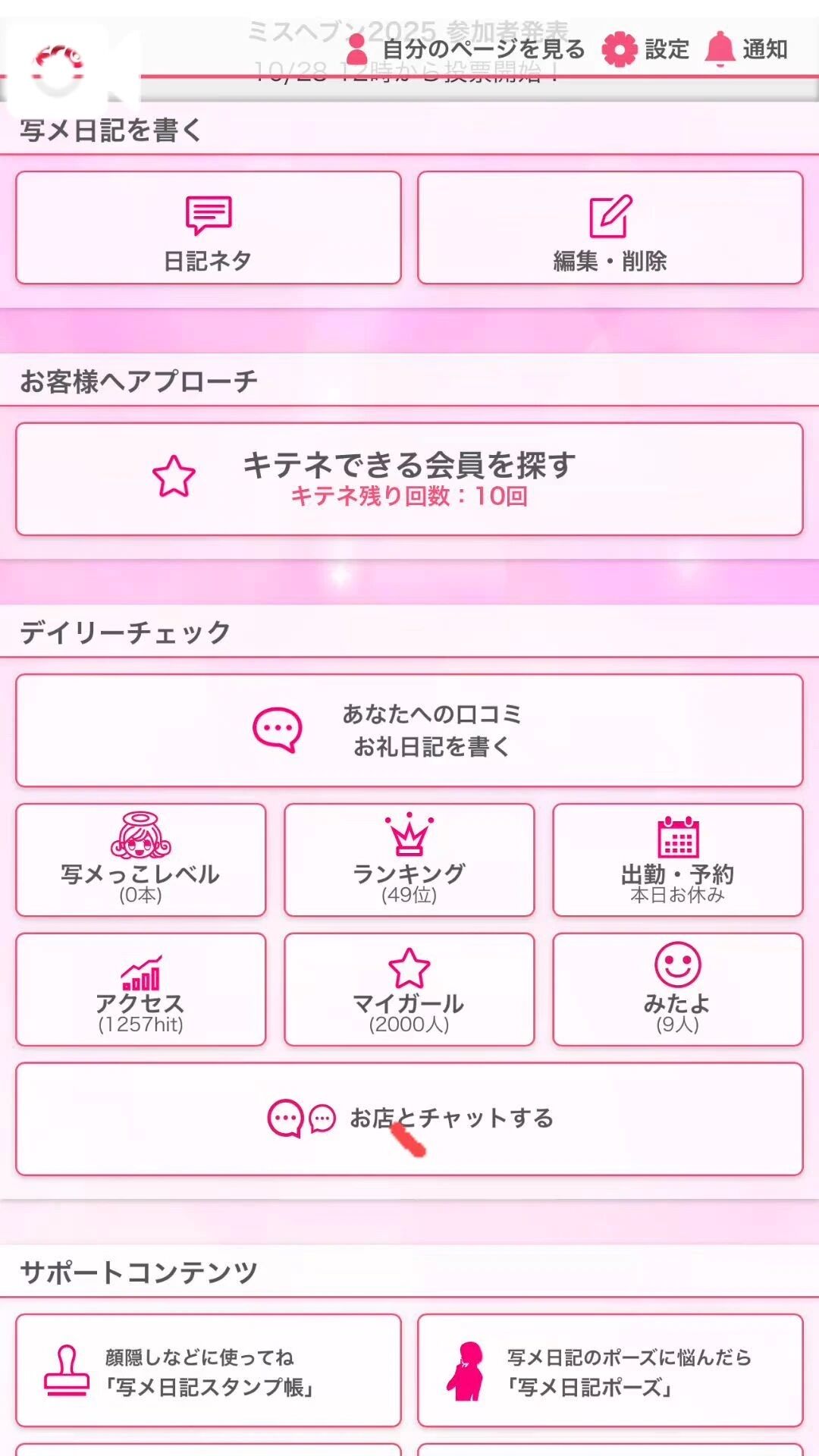Open ランキング (49位)
Image resolution: width=819 pixels, height=1456 pixels.
(x=409, y=860)
